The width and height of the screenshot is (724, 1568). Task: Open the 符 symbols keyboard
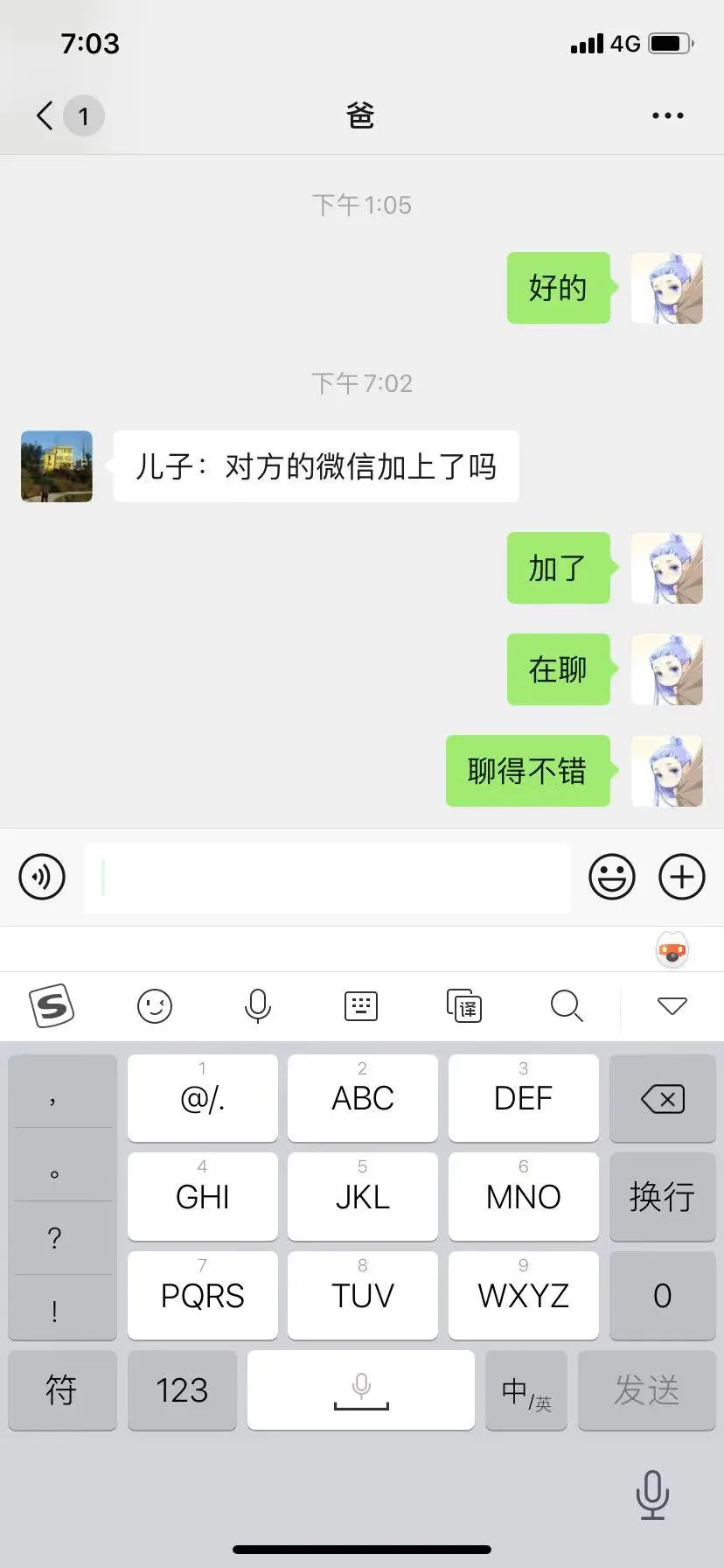(x=62, y=1390)
